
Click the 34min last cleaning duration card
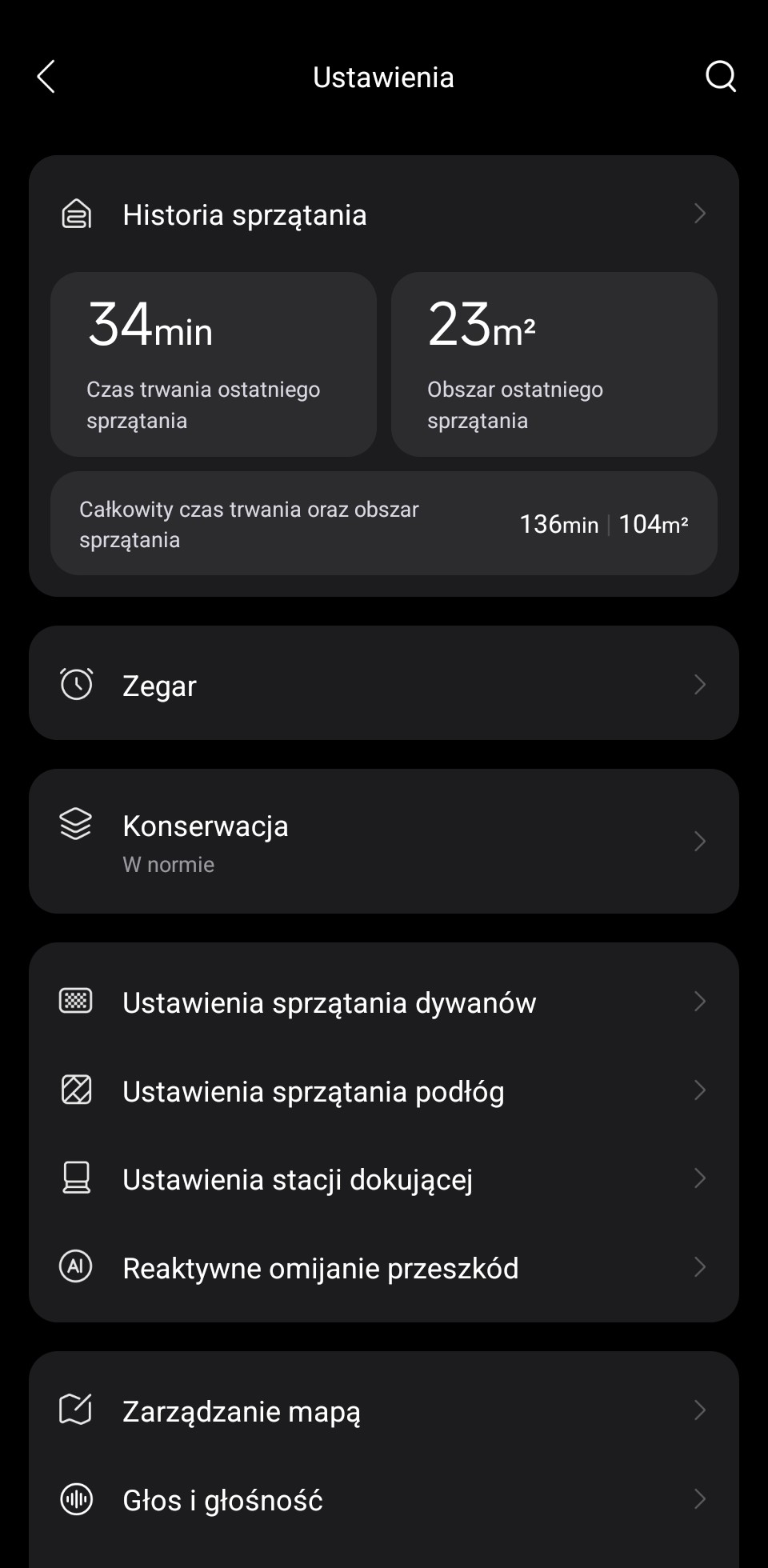[213, 364]
